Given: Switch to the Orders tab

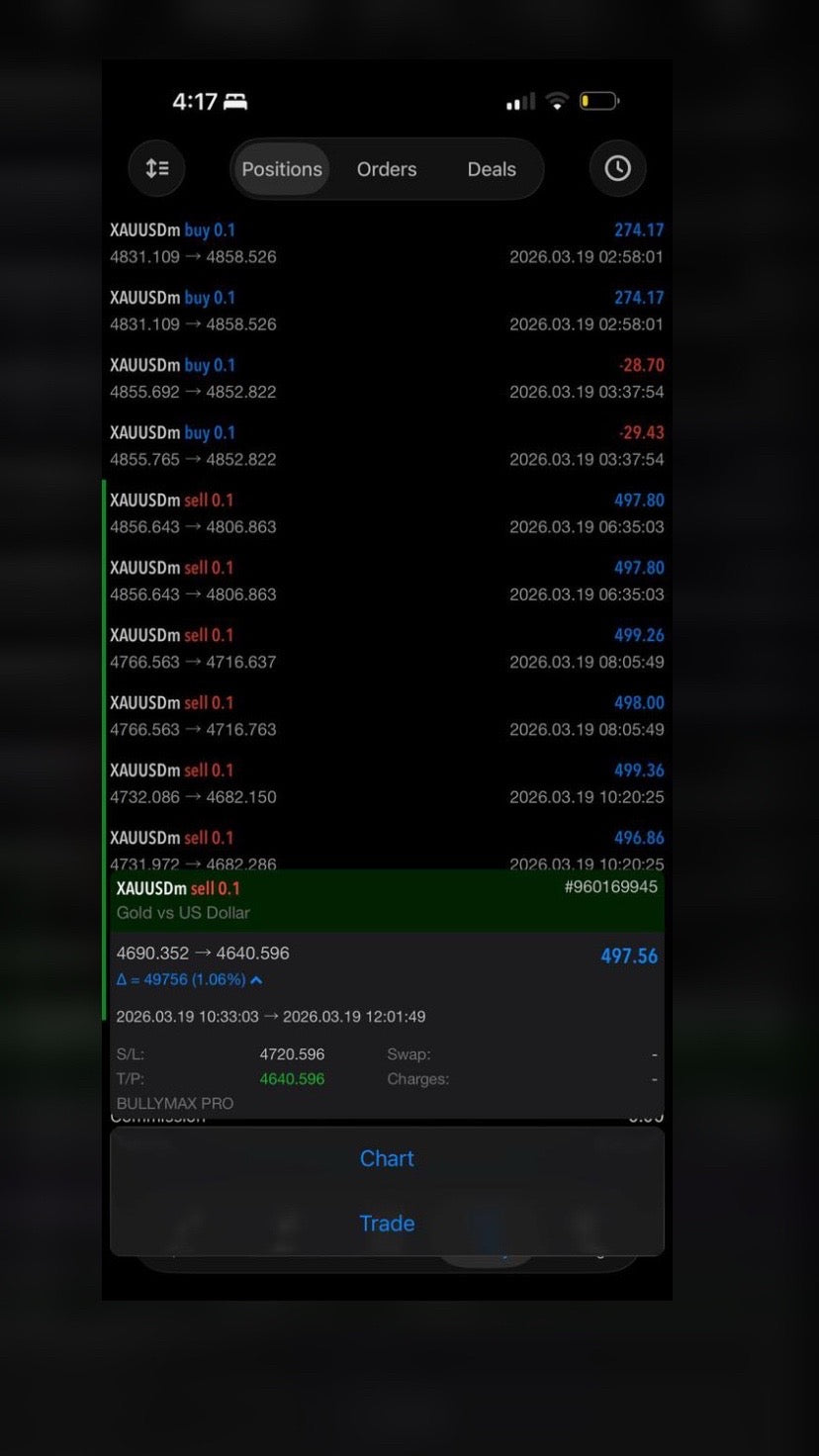Looking at the screenshot, I should pyautogui.click(x=387, y=169).
